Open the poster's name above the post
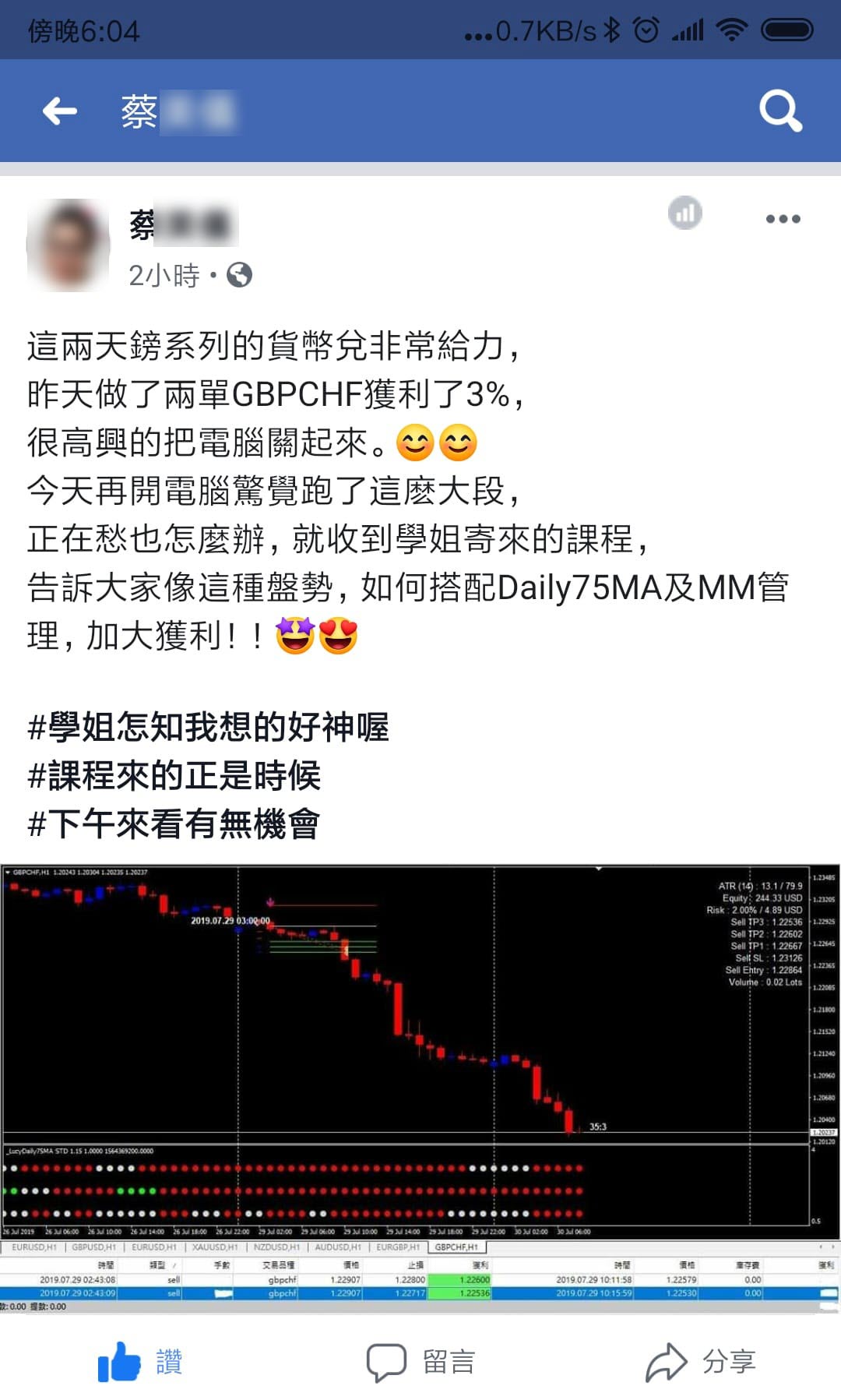This screenshot has height=1400, width=841. coord(184,225)
